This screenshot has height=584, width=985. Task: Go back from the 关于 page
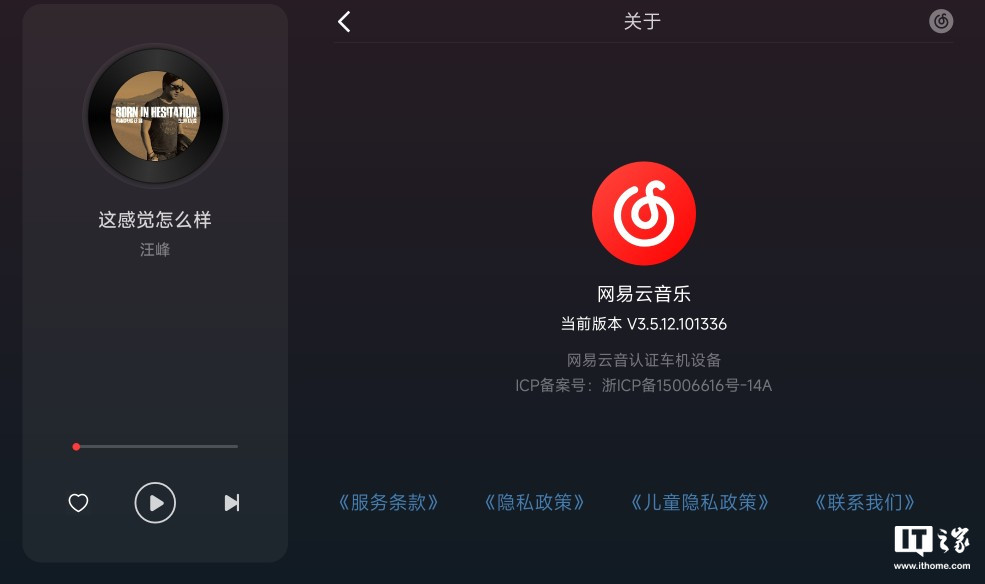345,22
